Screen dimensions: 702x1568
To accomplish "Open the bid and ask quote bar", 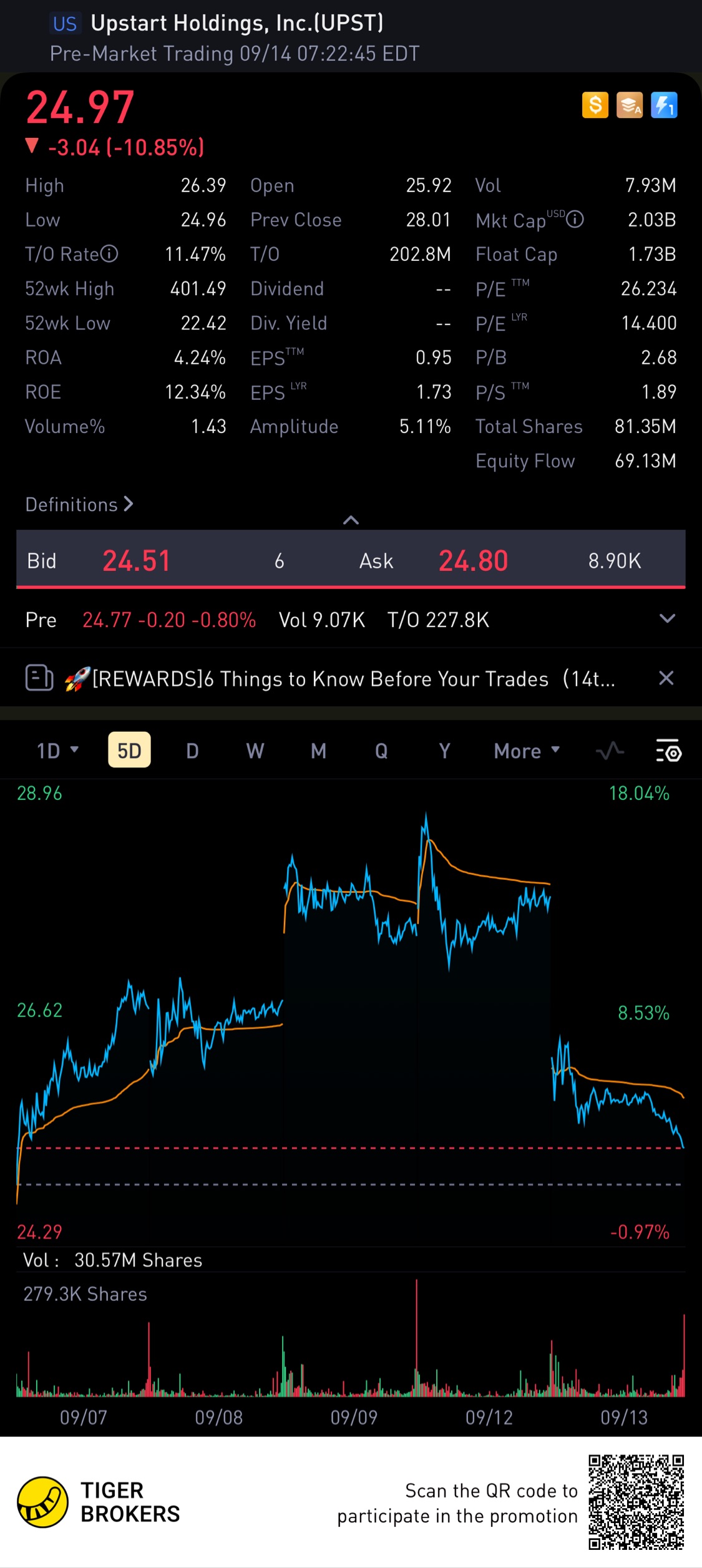I will (x=351, y=560).
